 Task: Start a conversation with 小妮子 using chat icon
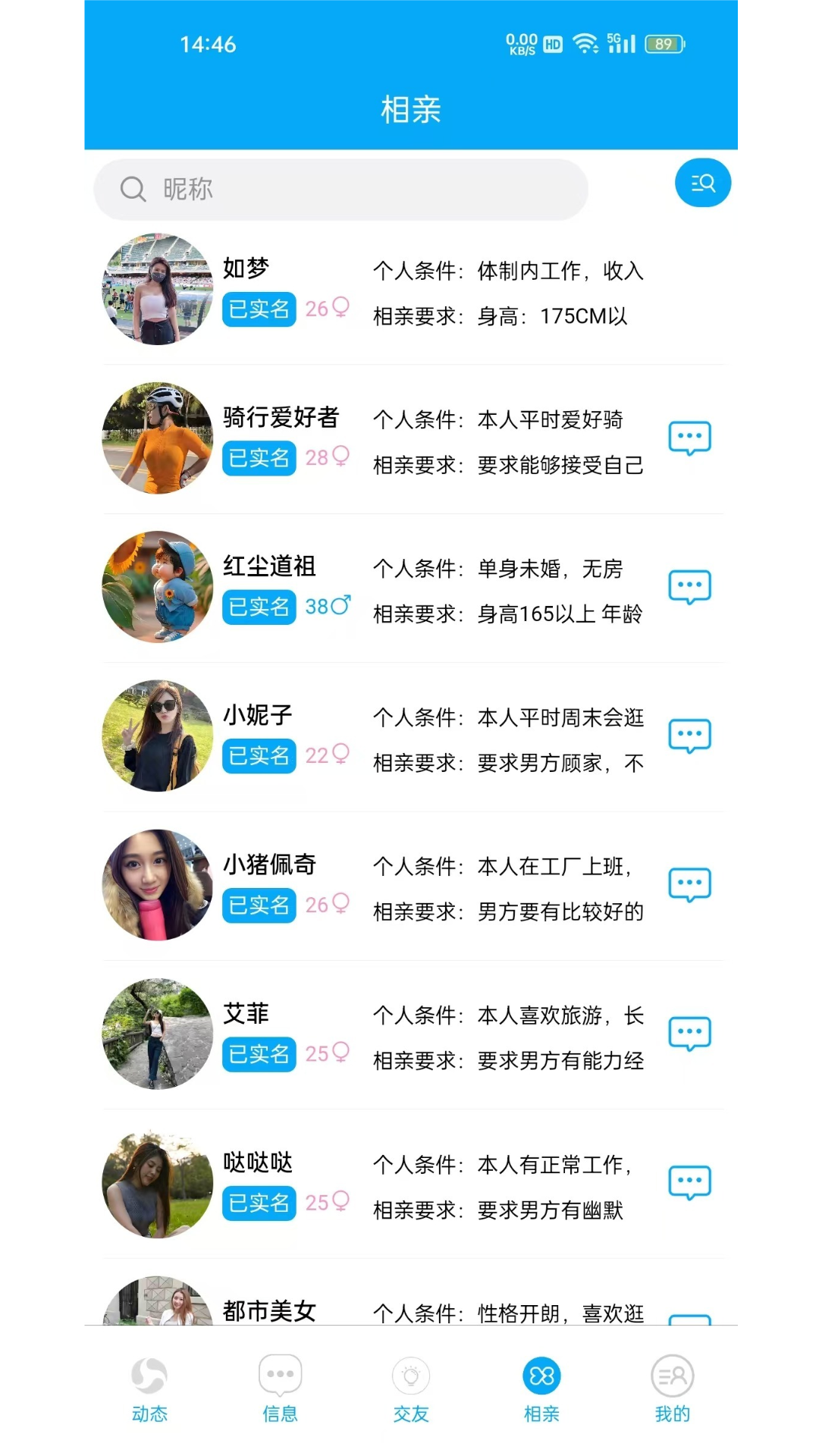(689, 734)
